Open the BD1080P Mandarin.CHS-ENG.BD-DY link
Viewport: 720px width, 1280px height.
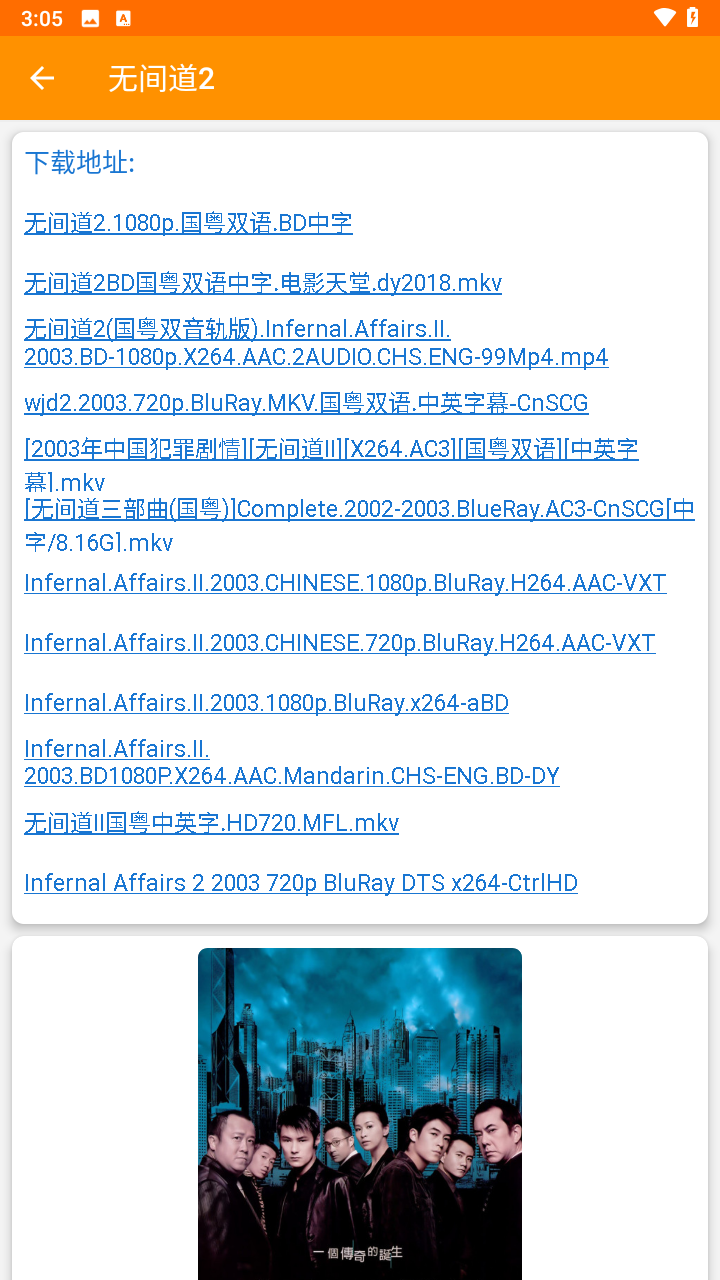click(291, 762)
